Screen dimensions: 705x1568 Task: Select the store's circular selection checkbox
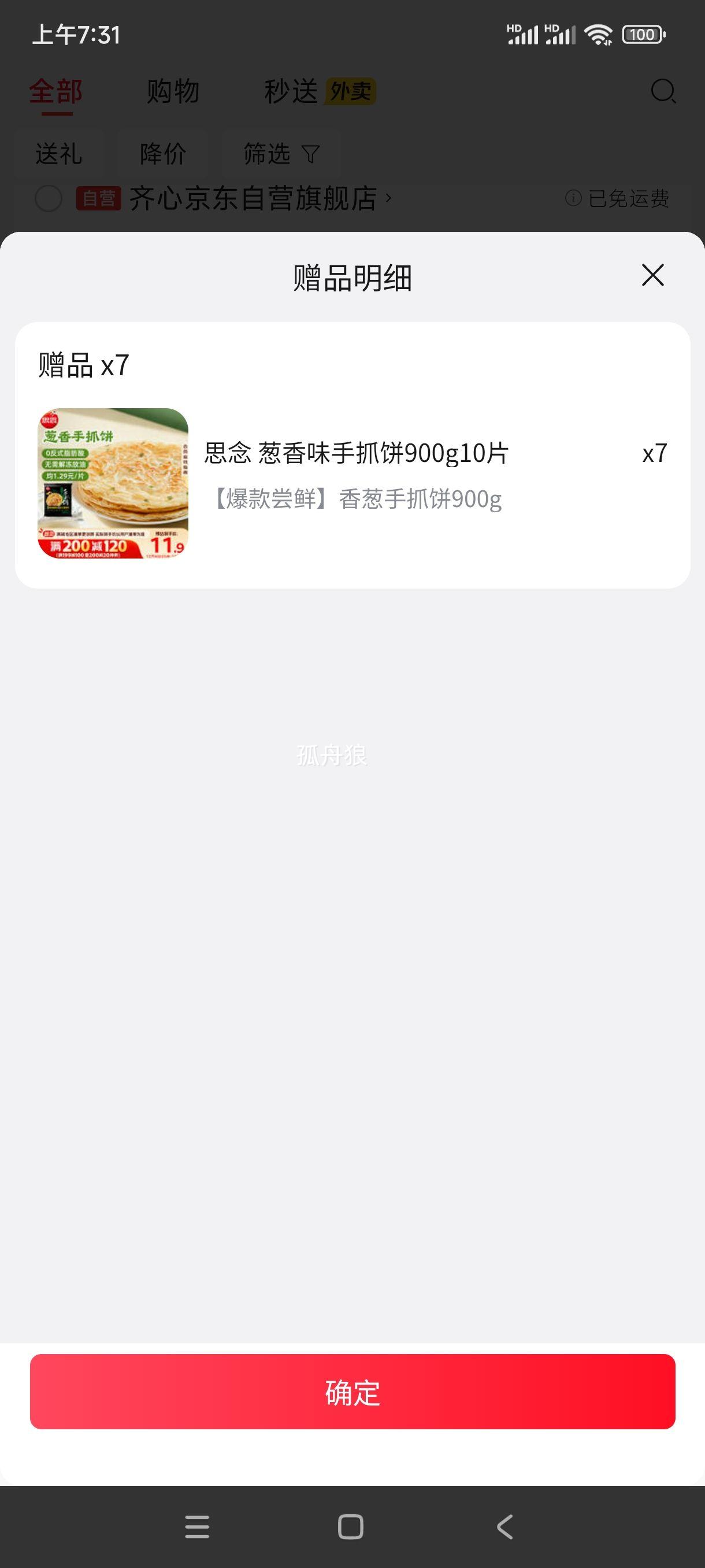click(48, 198)
